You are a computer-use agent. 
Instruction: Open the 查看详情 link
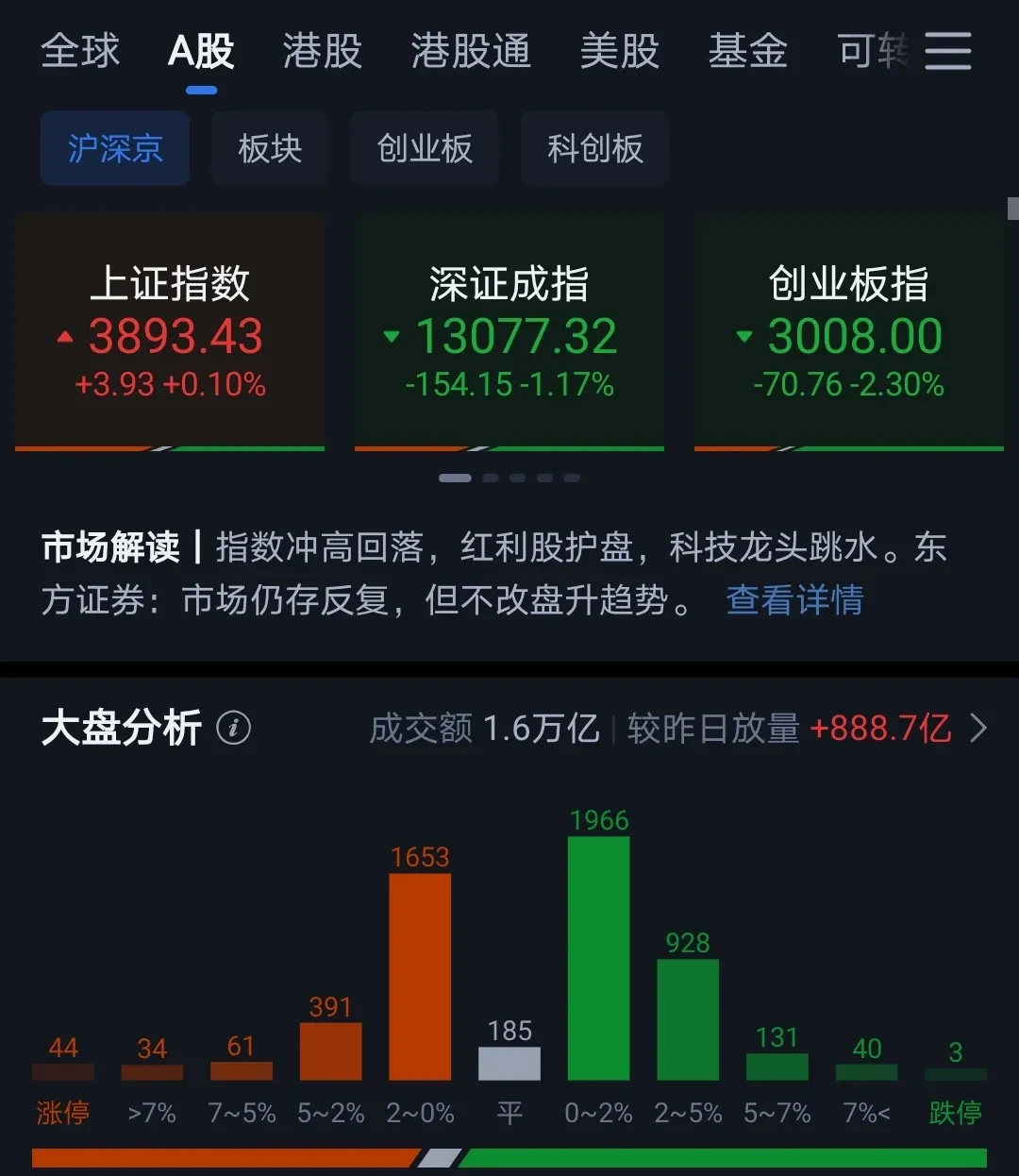click(x=793, y=600)
